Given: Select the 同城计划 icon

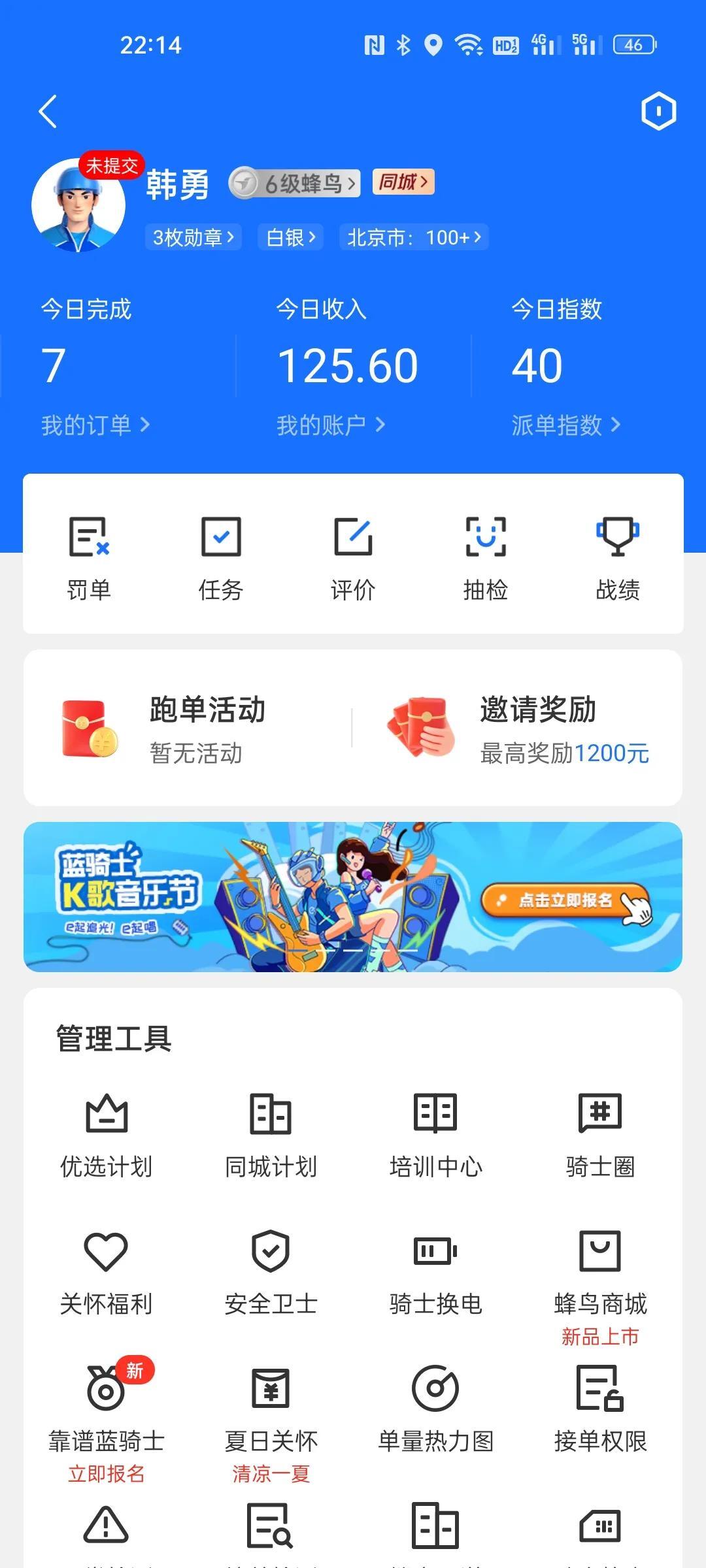Looking at the screenshot, I should click(271, 1114).
